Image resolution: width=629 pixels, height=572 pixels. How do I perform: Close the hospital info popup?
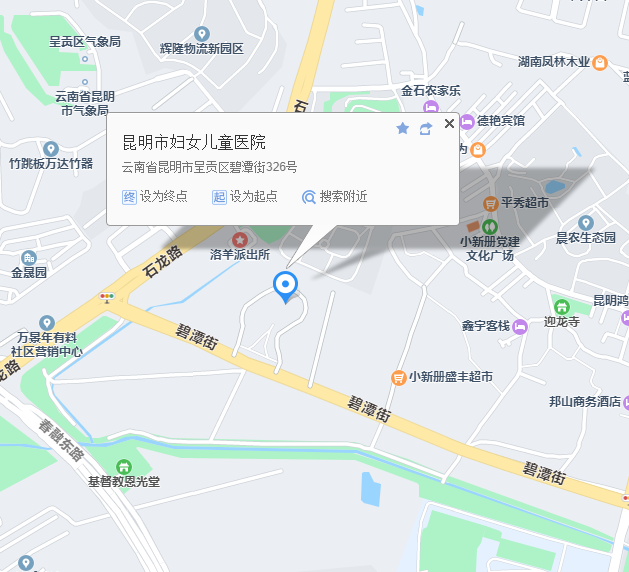(449, 124)
